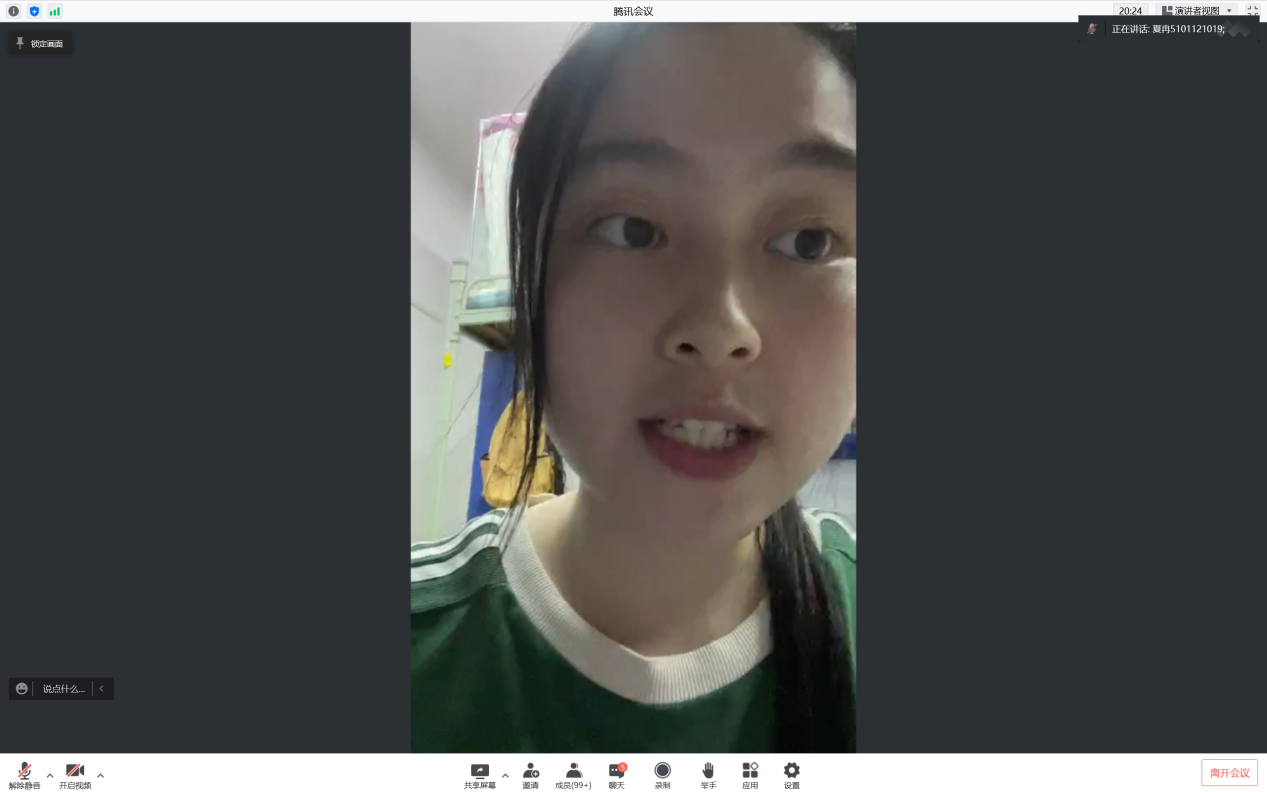Pin the video with 锁定画面
The height and width of the screenshot is (792, 1267).
(40, 43)
